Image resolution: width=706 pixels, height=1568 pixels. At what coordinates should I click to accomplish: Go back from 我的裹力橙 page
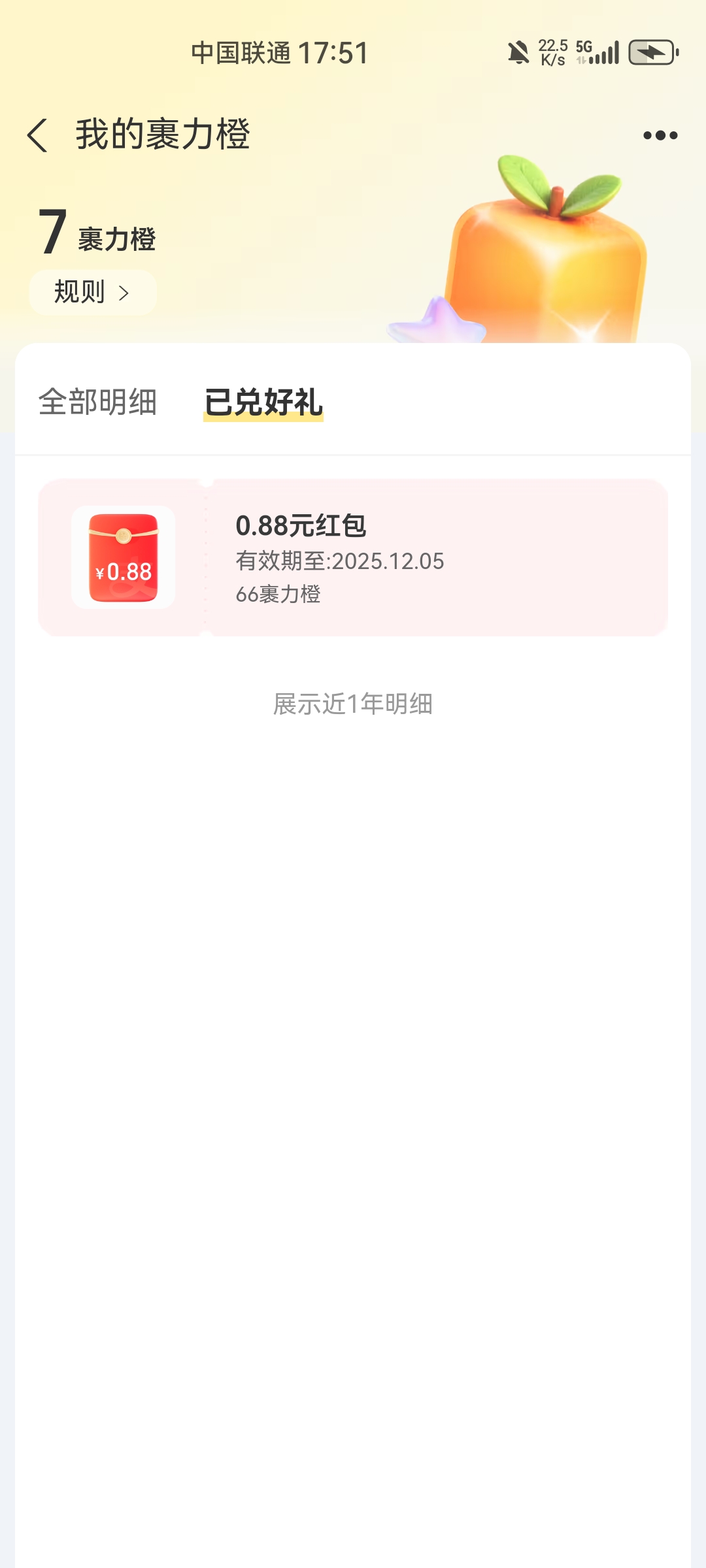[38, 135]
